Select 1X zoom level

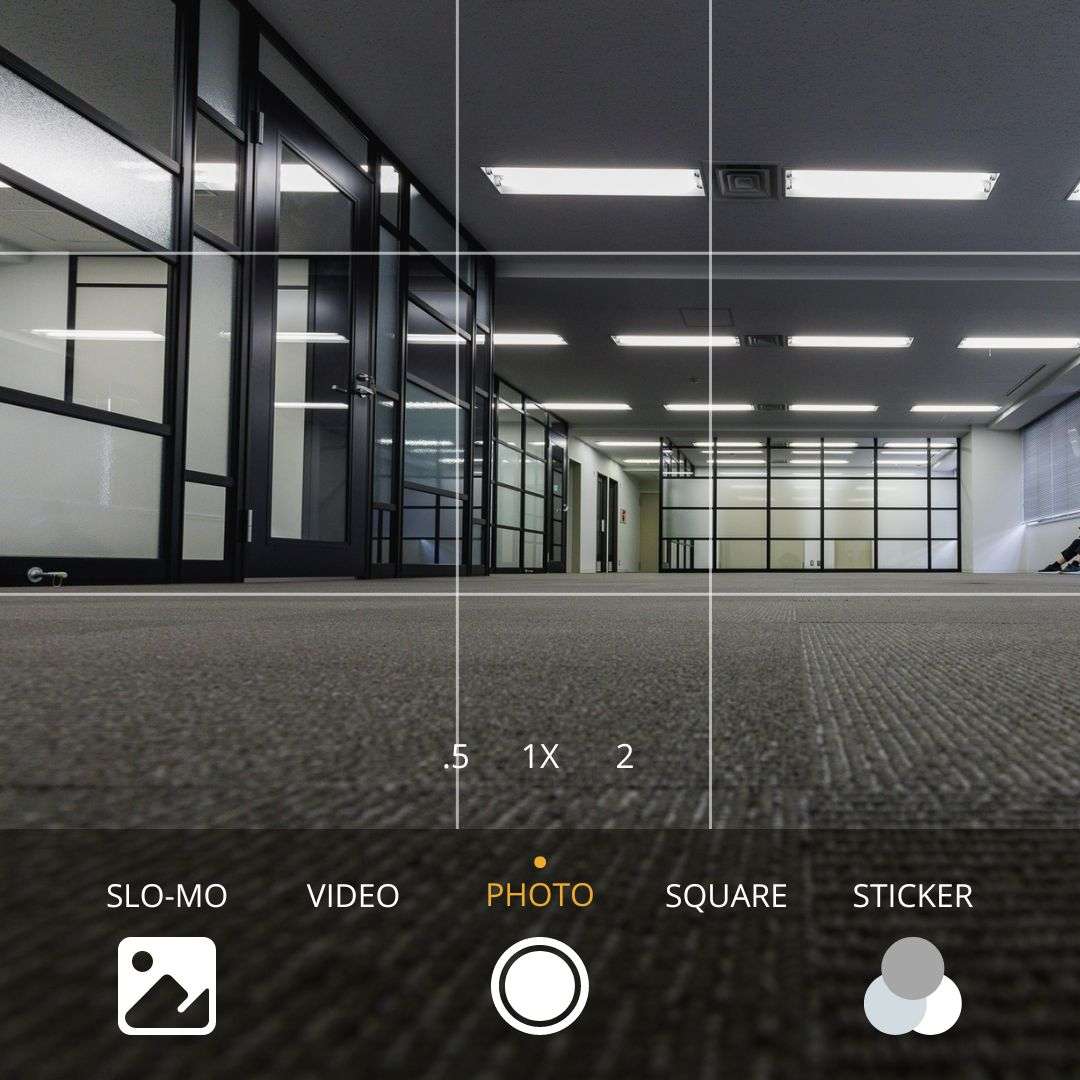[x=541, y=757]
